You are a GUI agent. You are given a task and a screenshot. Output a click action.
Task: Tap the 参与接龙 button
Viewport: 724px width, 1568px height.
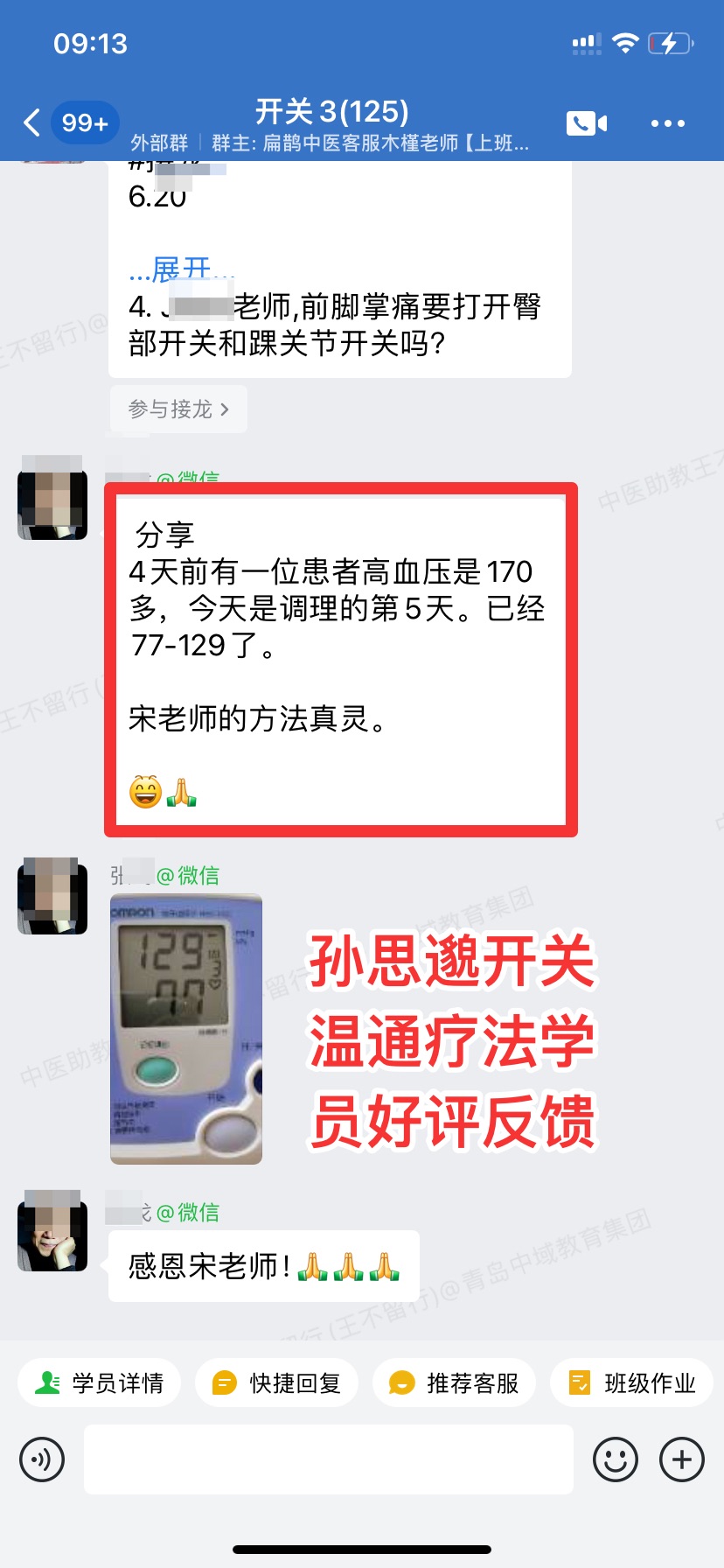click(178, 409)
